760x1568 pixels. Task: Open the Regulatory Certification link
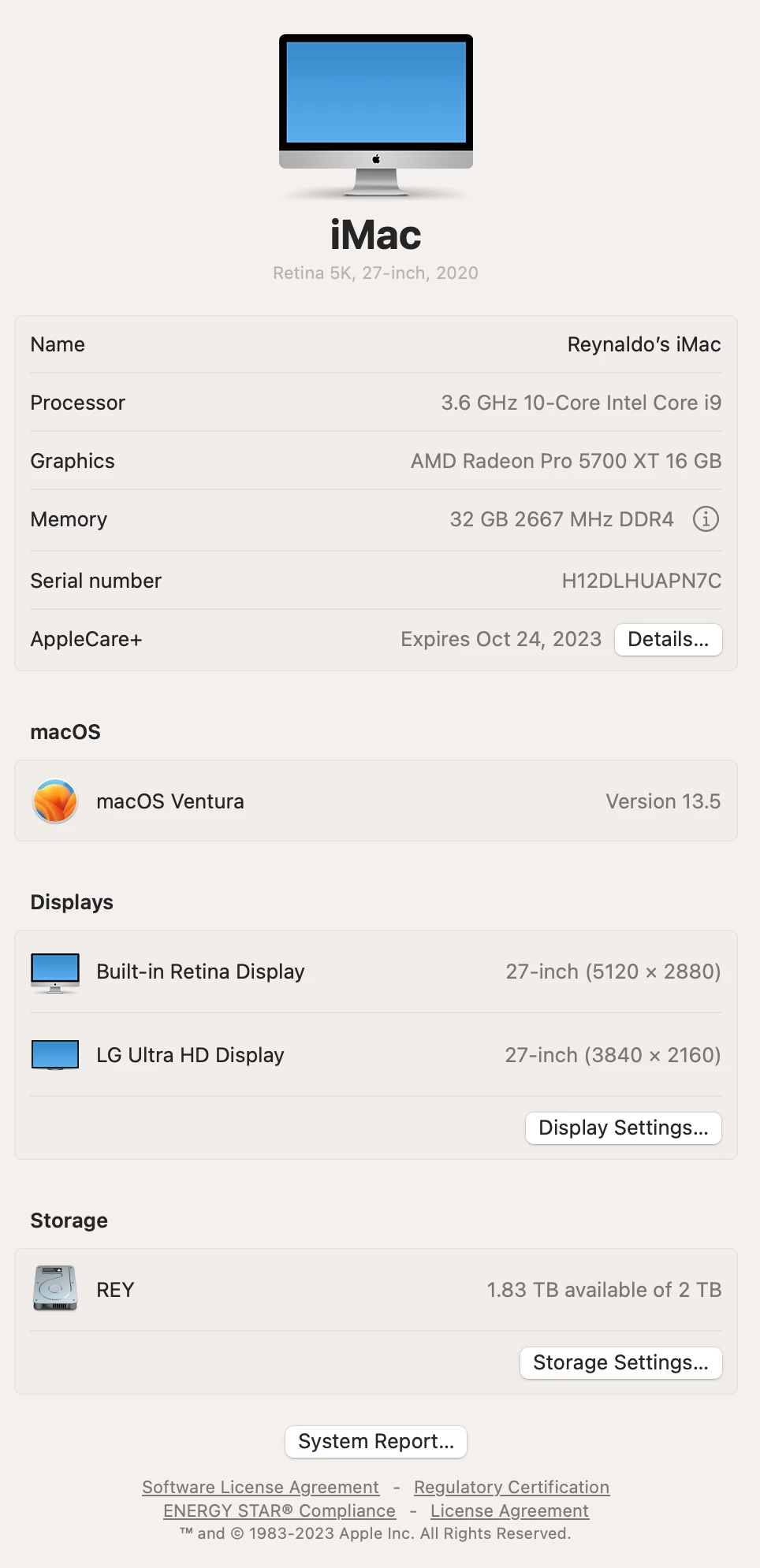(511, 1487)
